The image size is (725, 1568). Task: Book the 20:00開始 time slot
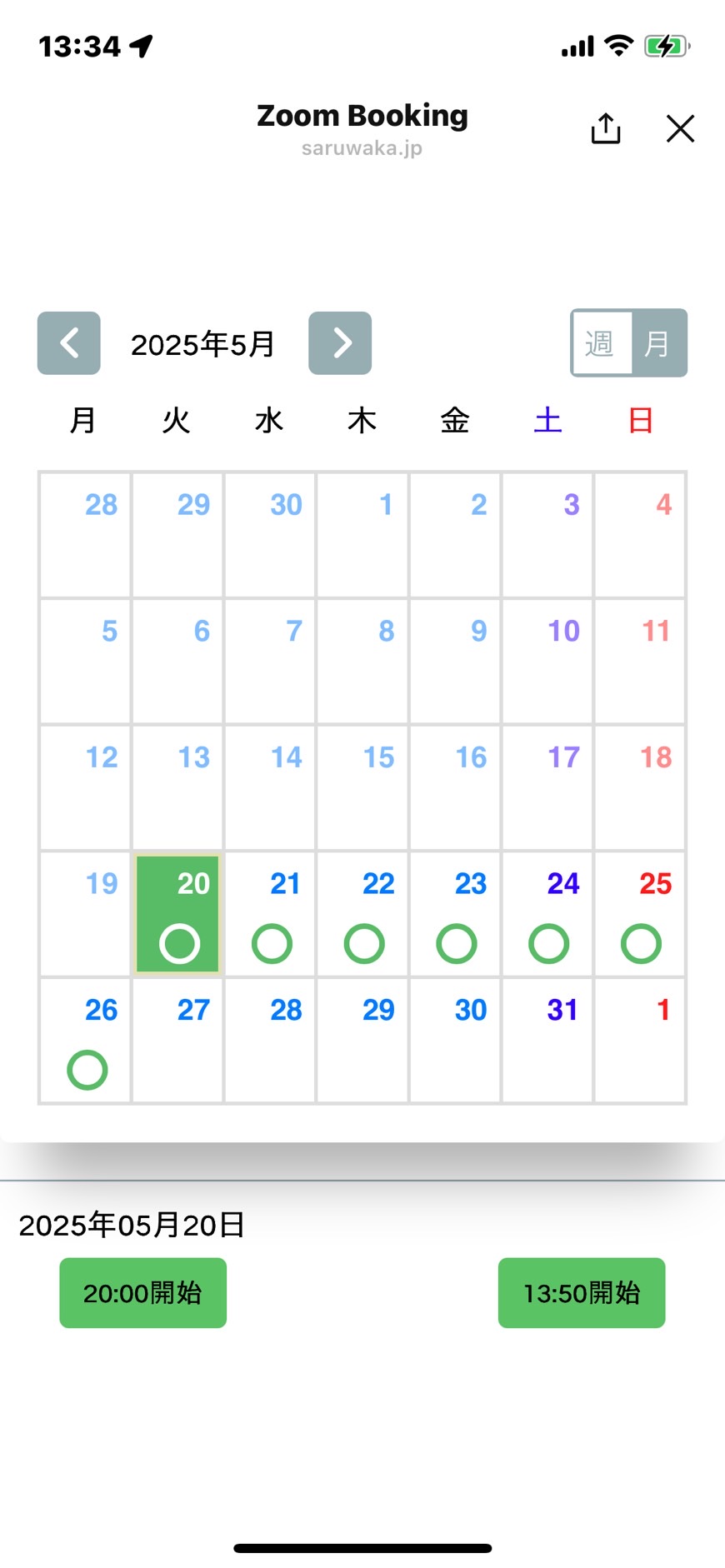pyautogui.click(x=142, y=1292)
